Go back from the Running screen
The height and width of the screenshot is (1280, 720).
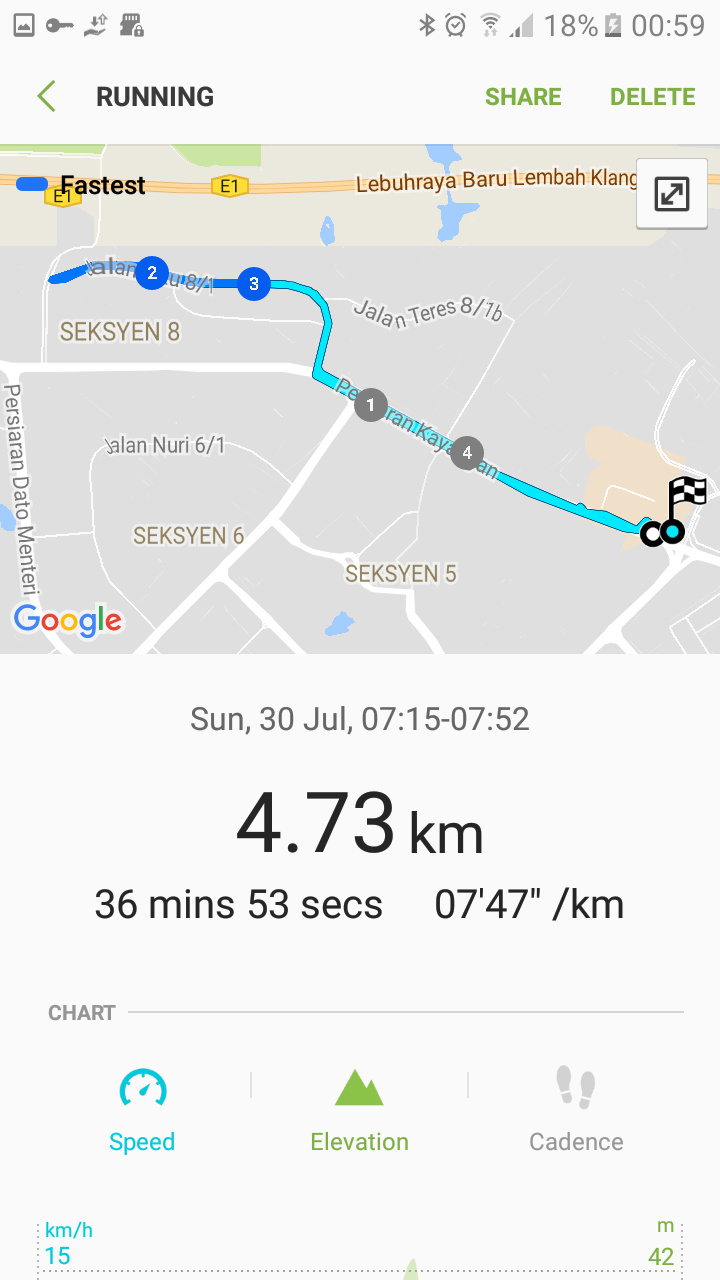[47, 97]
